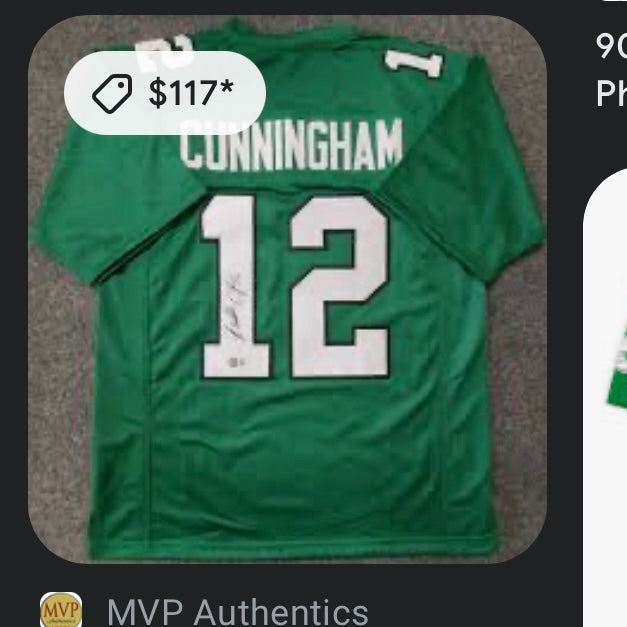Tap the $117 price tag chip
The width and height of the screenshot is (627, 627).
(165, 93)
